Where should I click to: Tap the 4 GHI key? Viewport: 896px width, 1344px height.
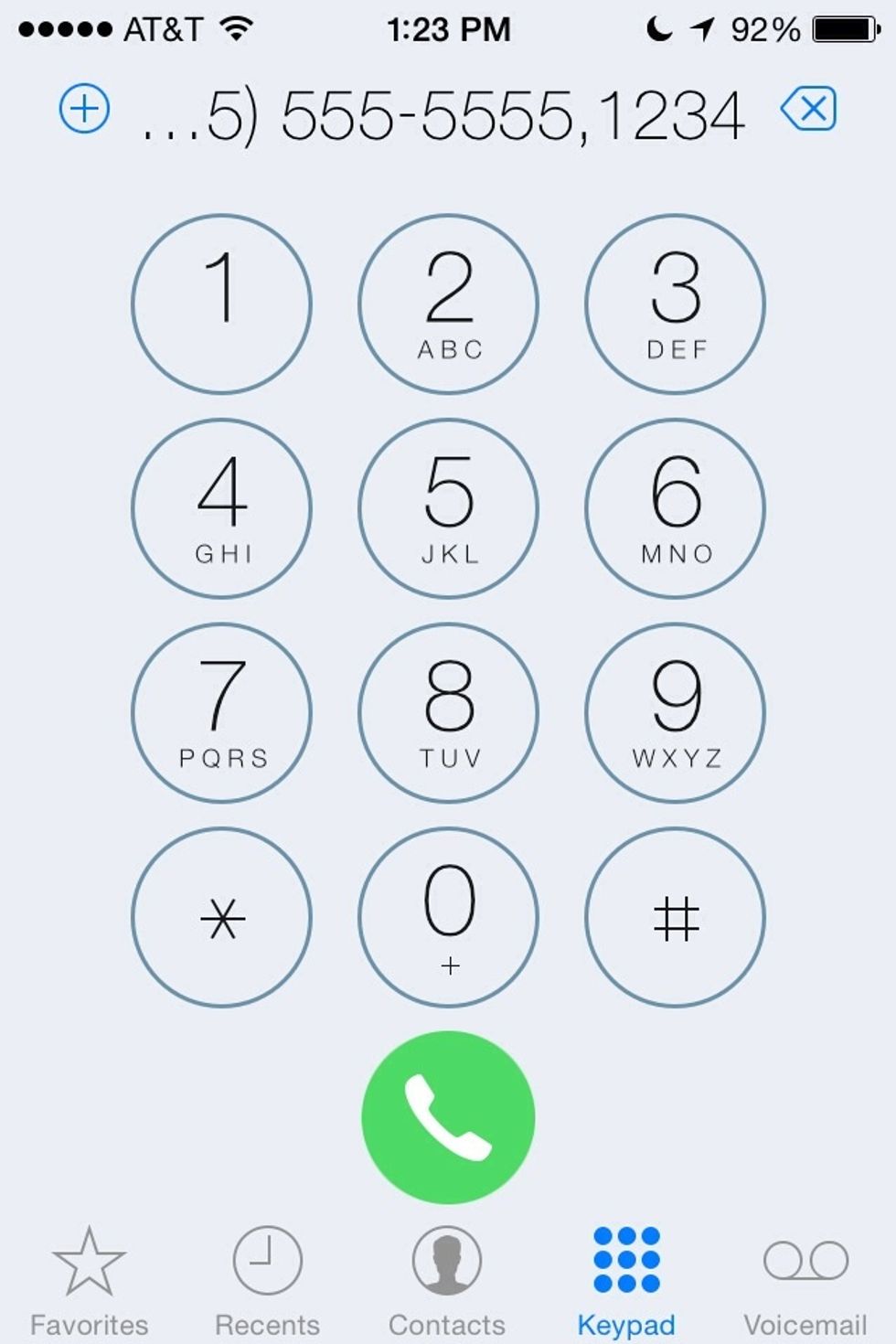(222, 508)
